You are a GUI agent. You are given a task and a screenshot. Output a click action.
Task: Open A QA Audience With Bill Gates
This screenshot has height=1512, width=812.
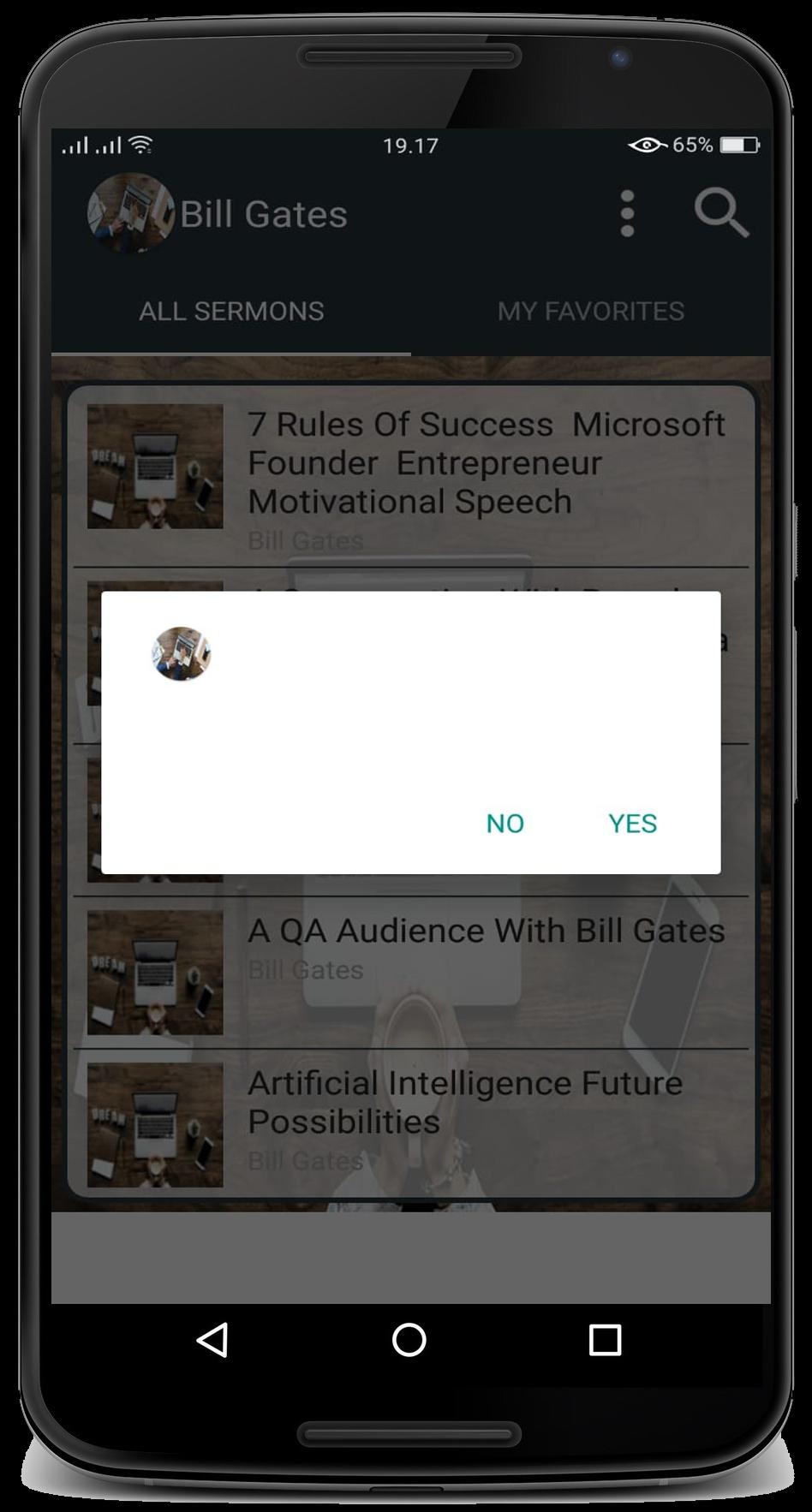click(x=486, y=932)
